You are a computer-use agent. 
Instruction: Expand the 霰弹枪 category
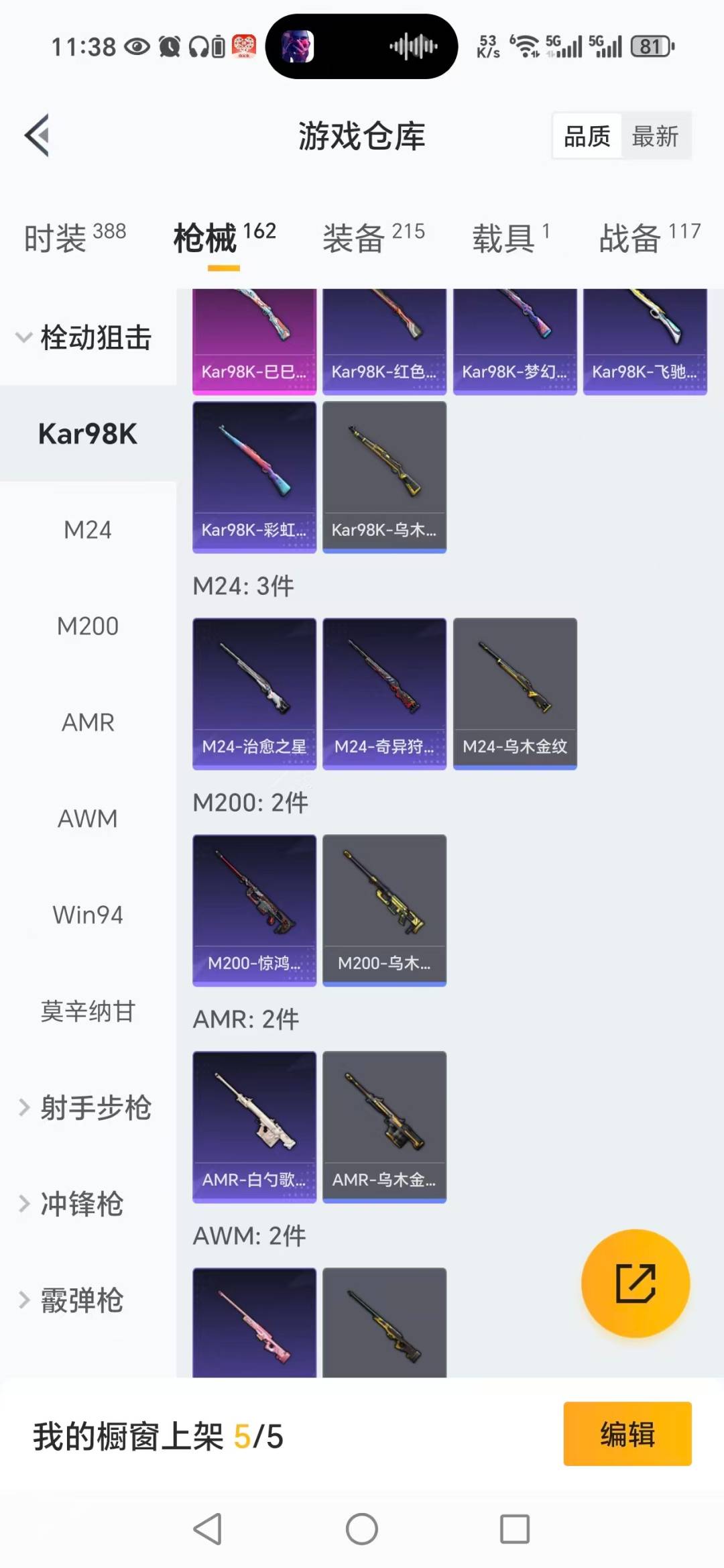(74, 1300)
